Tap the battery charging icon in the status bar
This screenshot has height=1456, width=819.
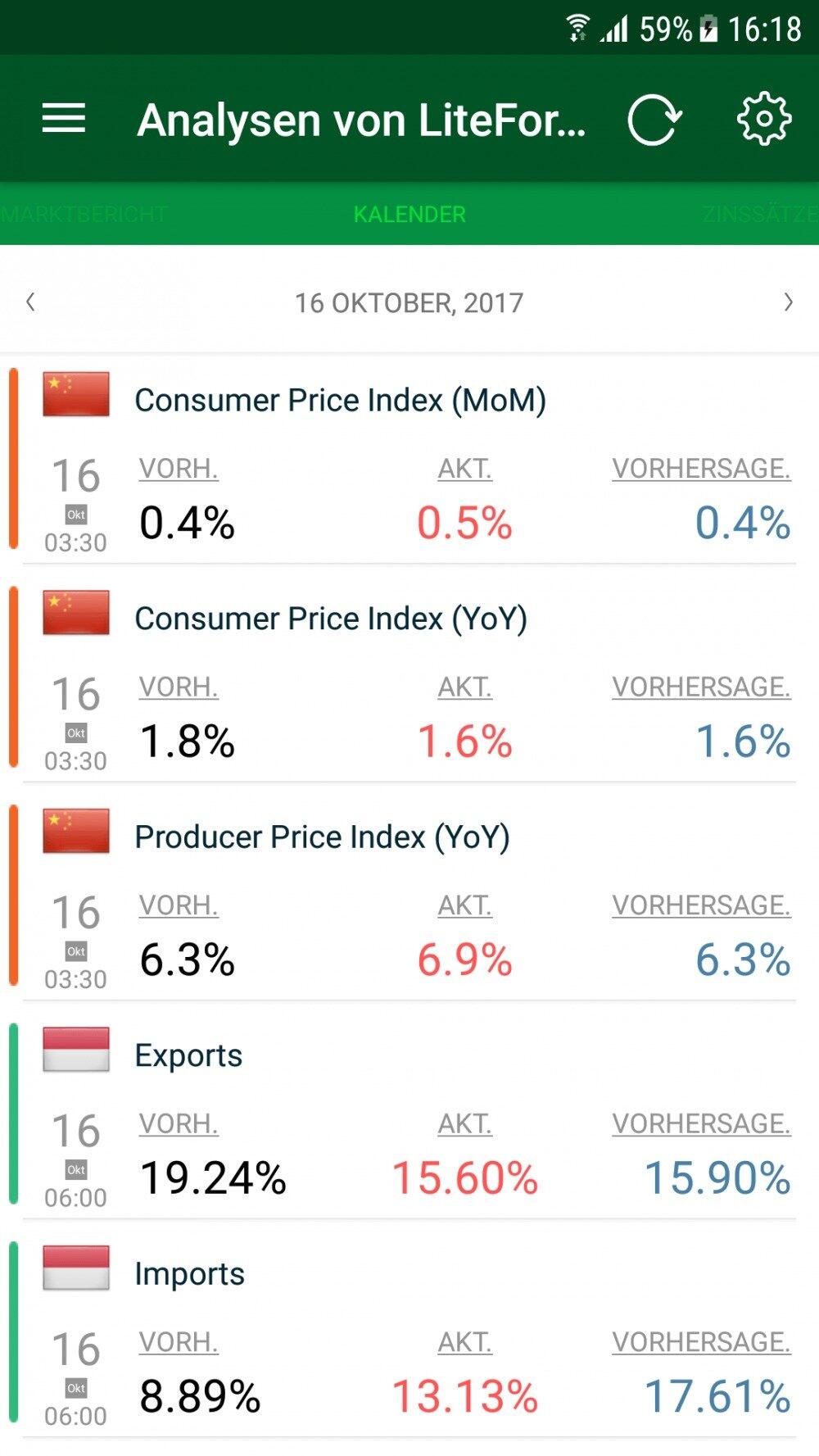point(709,27)
